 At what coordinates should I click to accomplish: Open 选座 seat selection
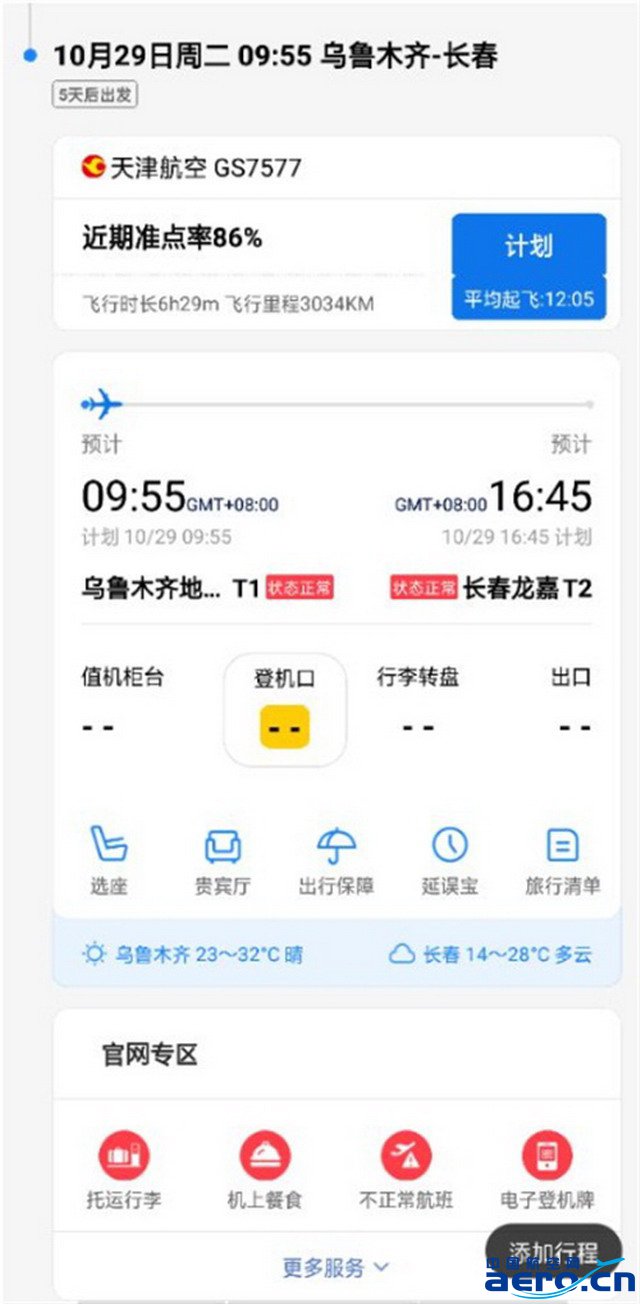(107, 859)
